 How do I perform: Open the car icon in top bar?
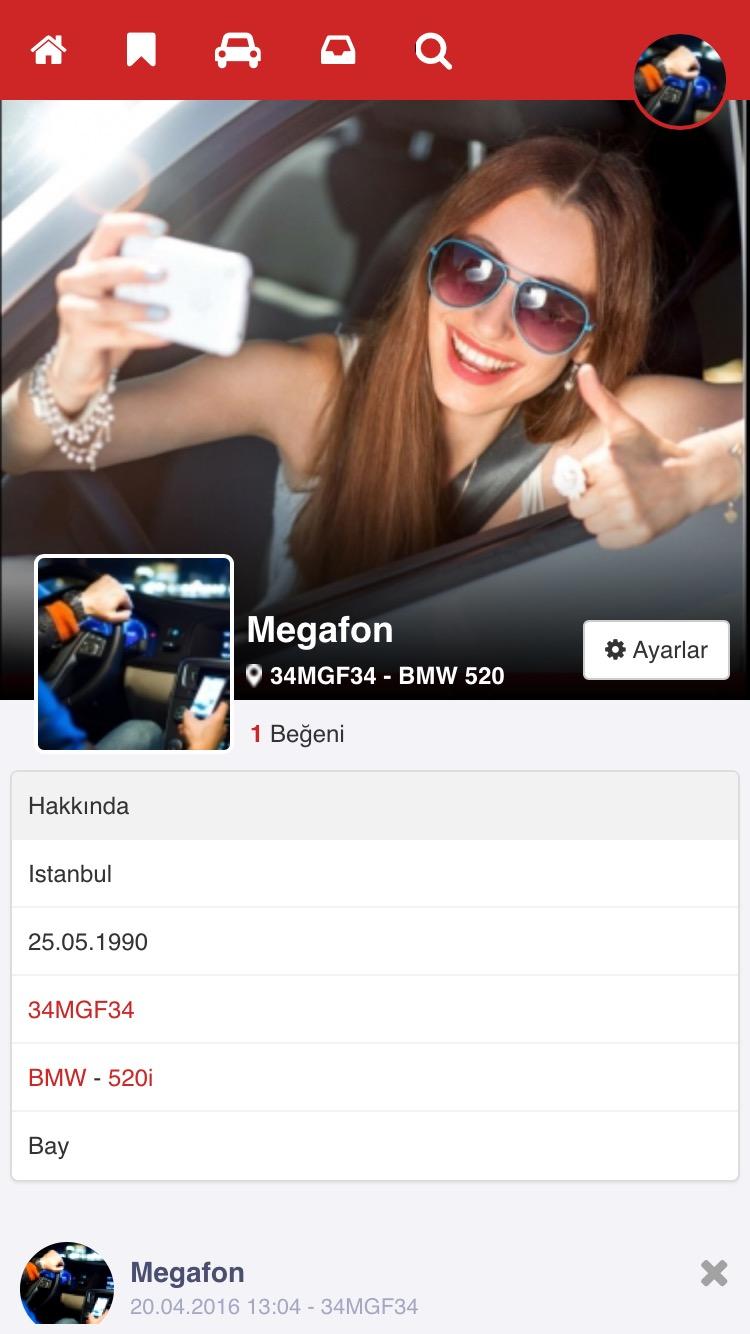237,50
